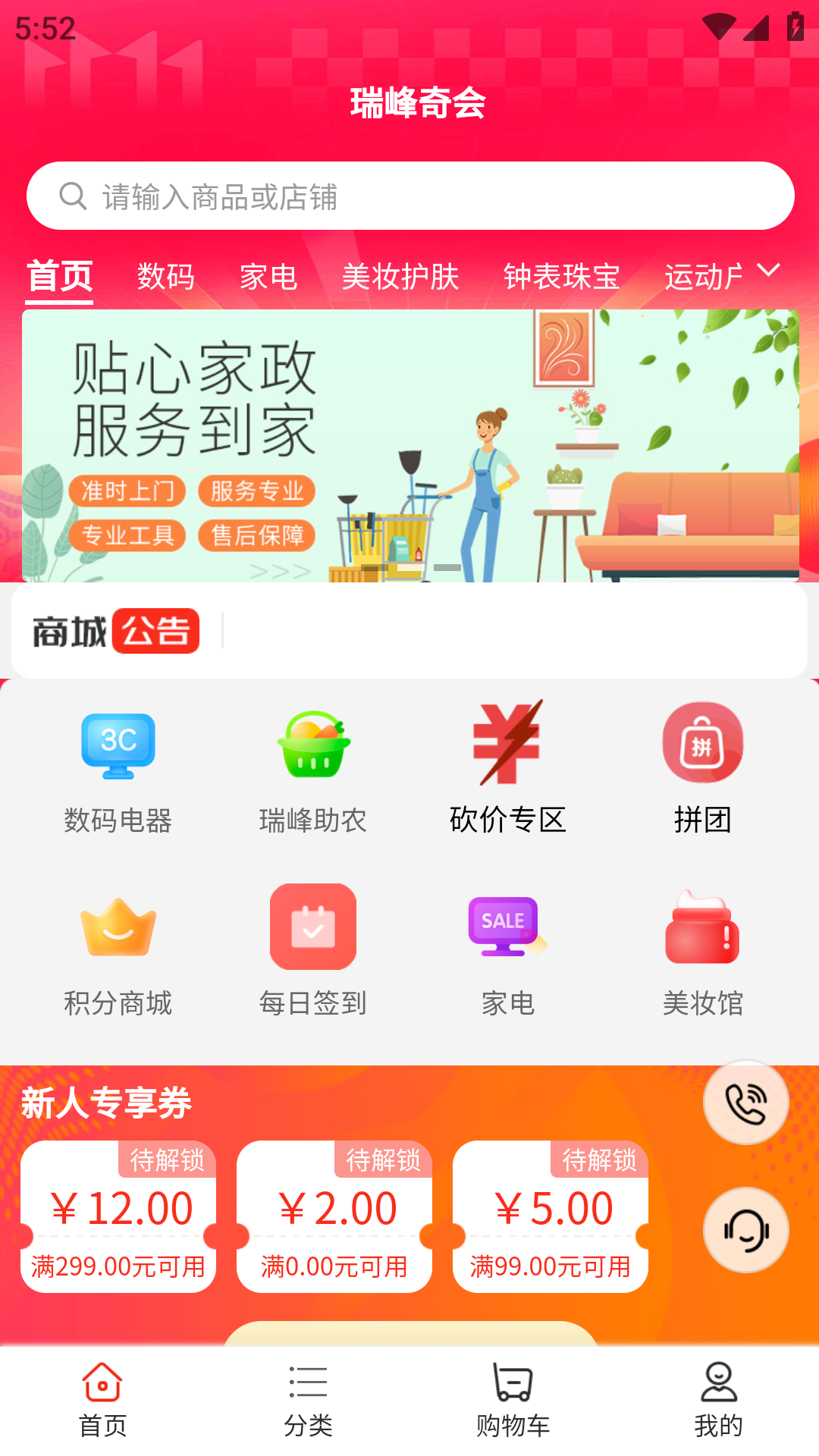The height and width of the screenshot is (1456, 819).
Task: Select the 美妆护肤 tab
Action: pos(400,276)
